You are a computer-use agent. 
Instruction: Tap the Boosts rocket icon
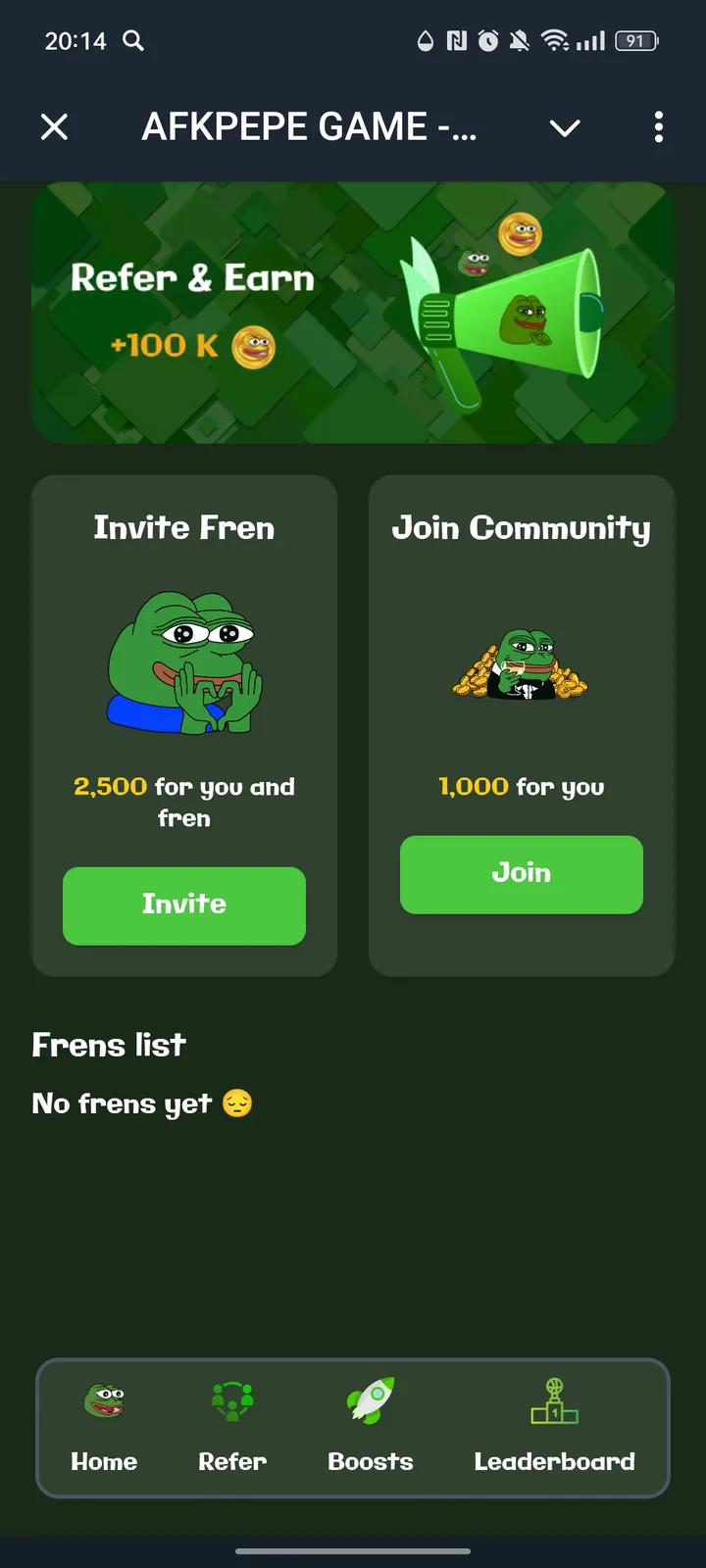[370, 1408]
